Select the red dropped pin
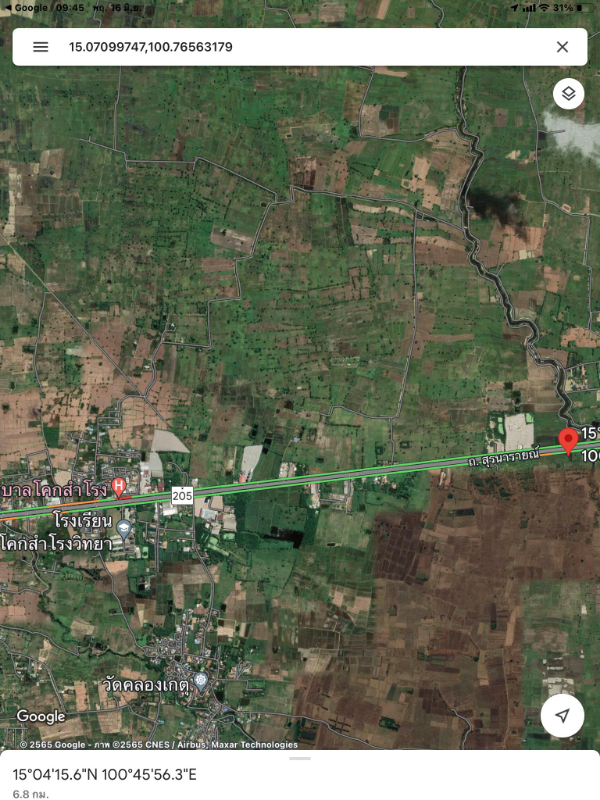The width and height of the screenshot is (600, 800). 568,440
